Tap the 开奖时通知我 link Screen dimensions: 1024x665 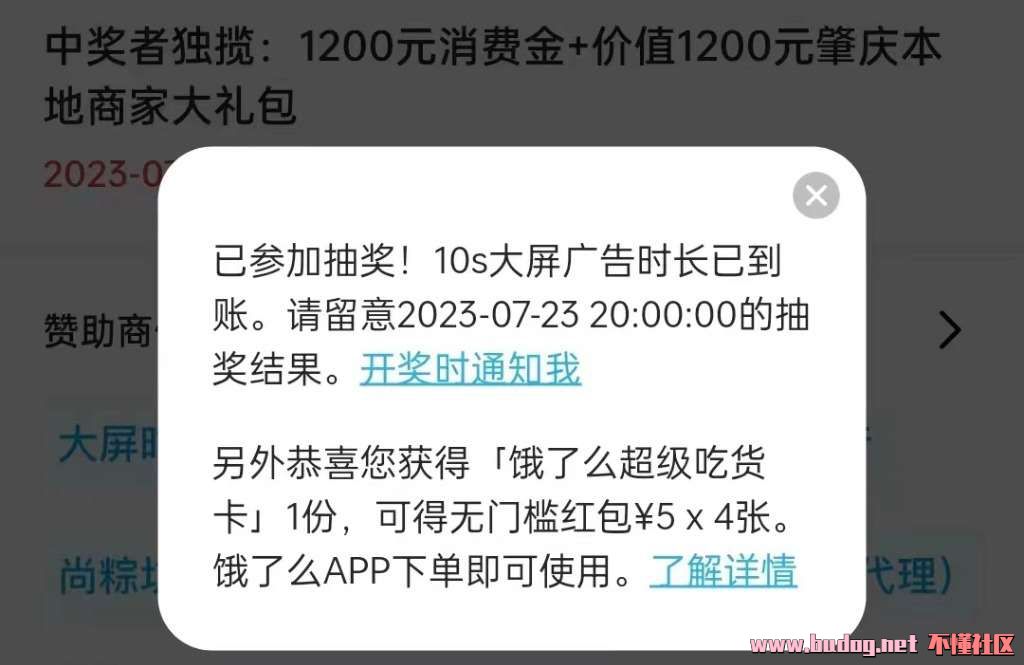(470, 369)
